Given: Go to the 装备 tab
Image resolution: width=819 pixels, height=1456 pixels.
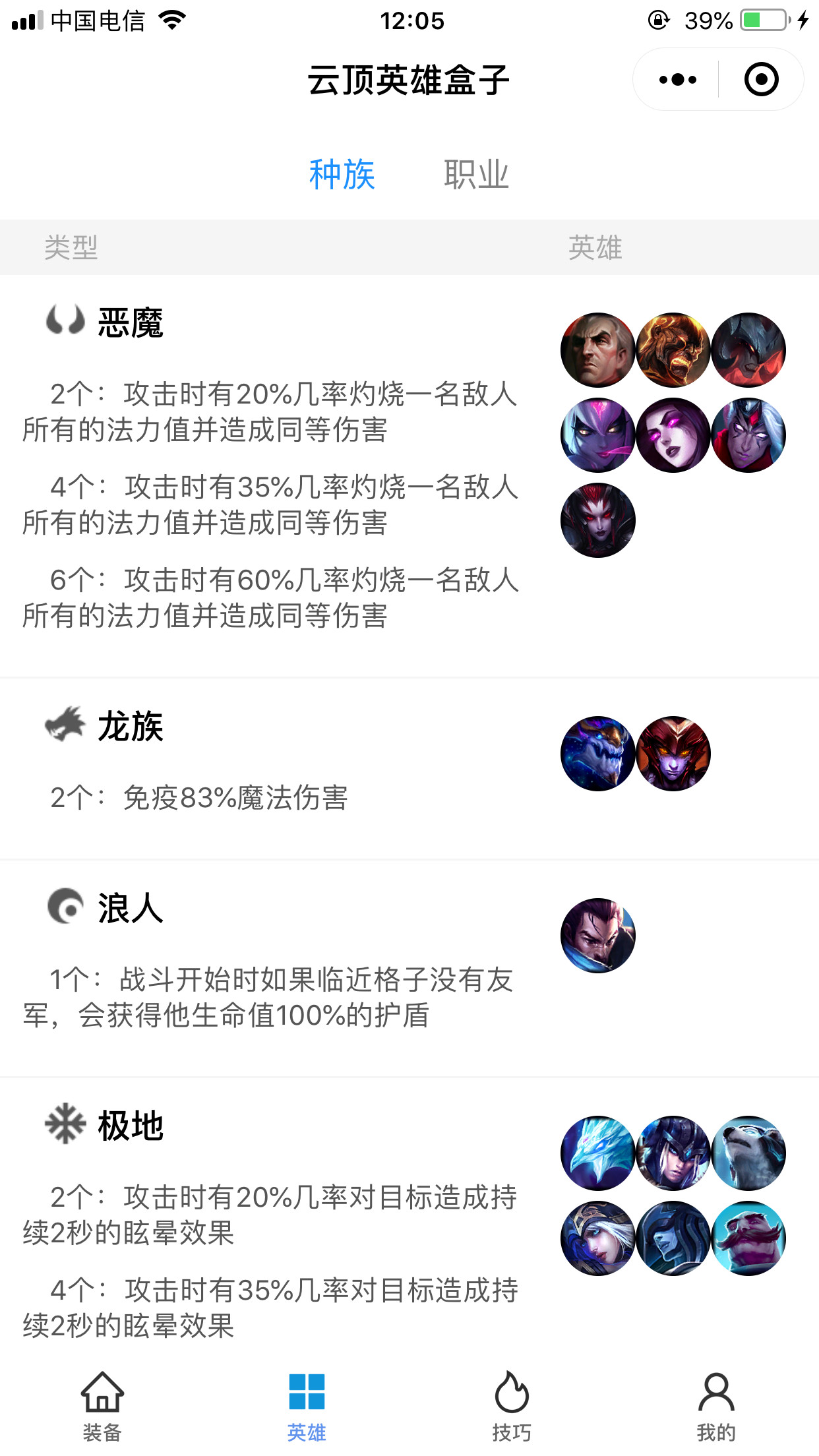Looking at the screenshot, I should coord(102,1405).
